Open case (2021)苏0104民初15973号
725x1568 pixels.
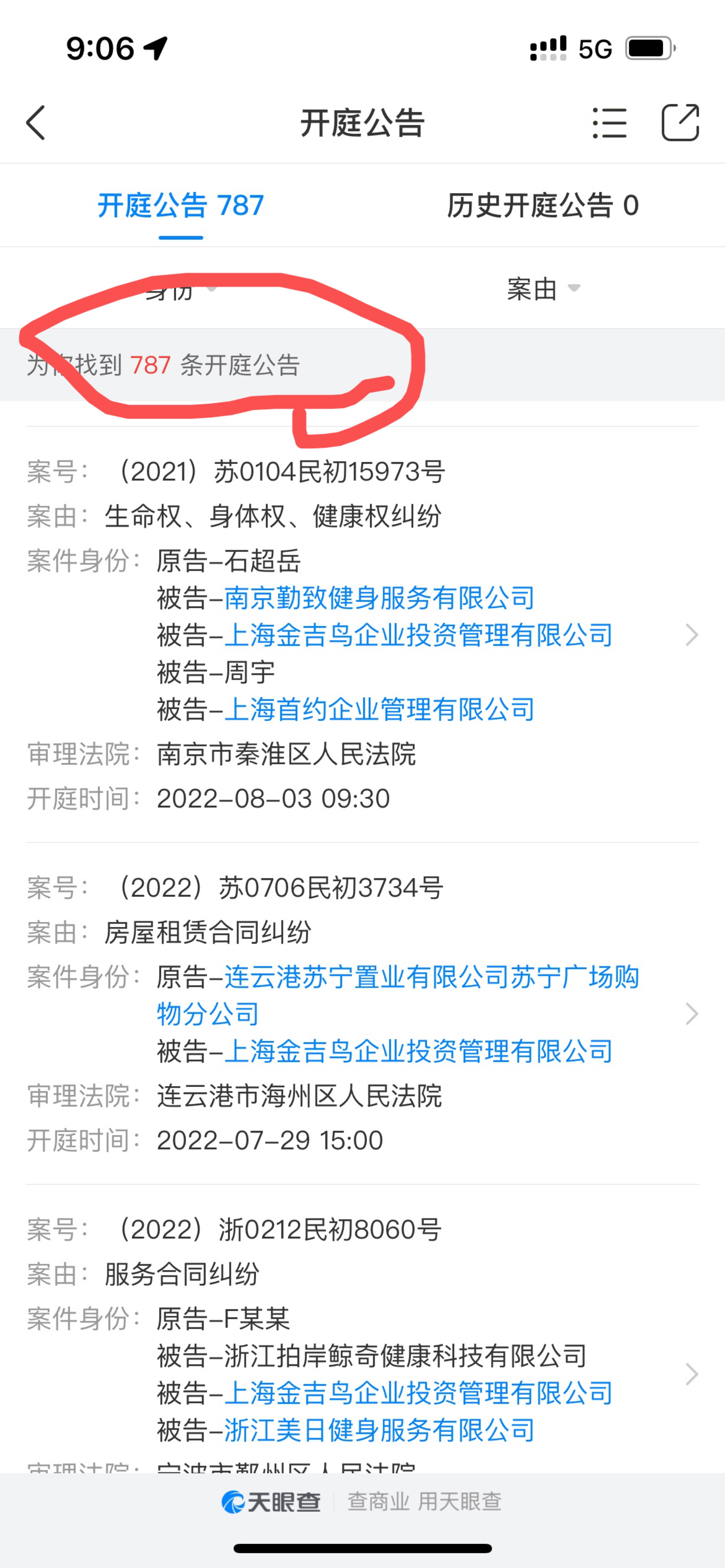point(691,635)
